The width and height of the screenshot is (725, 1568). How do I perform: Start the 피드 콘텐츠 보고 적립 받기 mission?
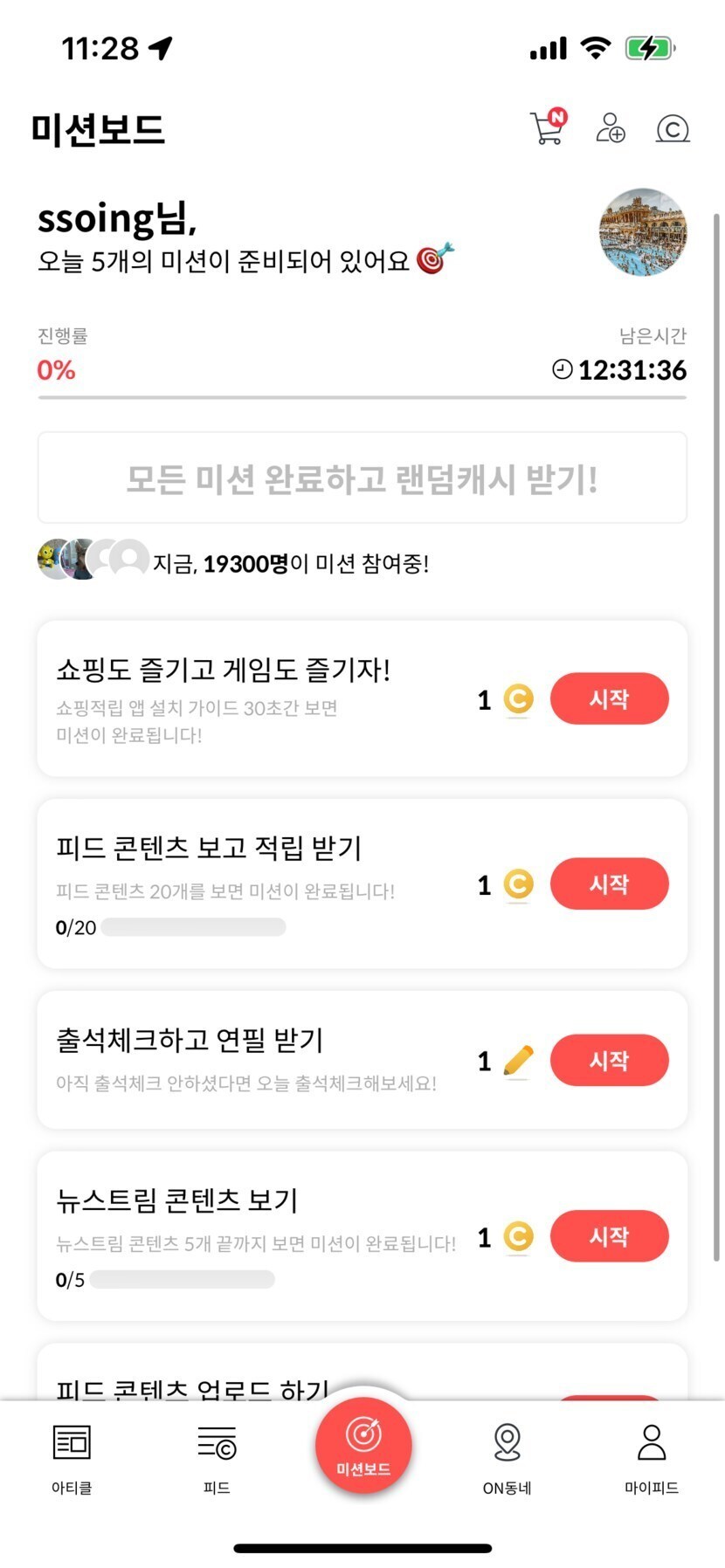pos(609,884)
